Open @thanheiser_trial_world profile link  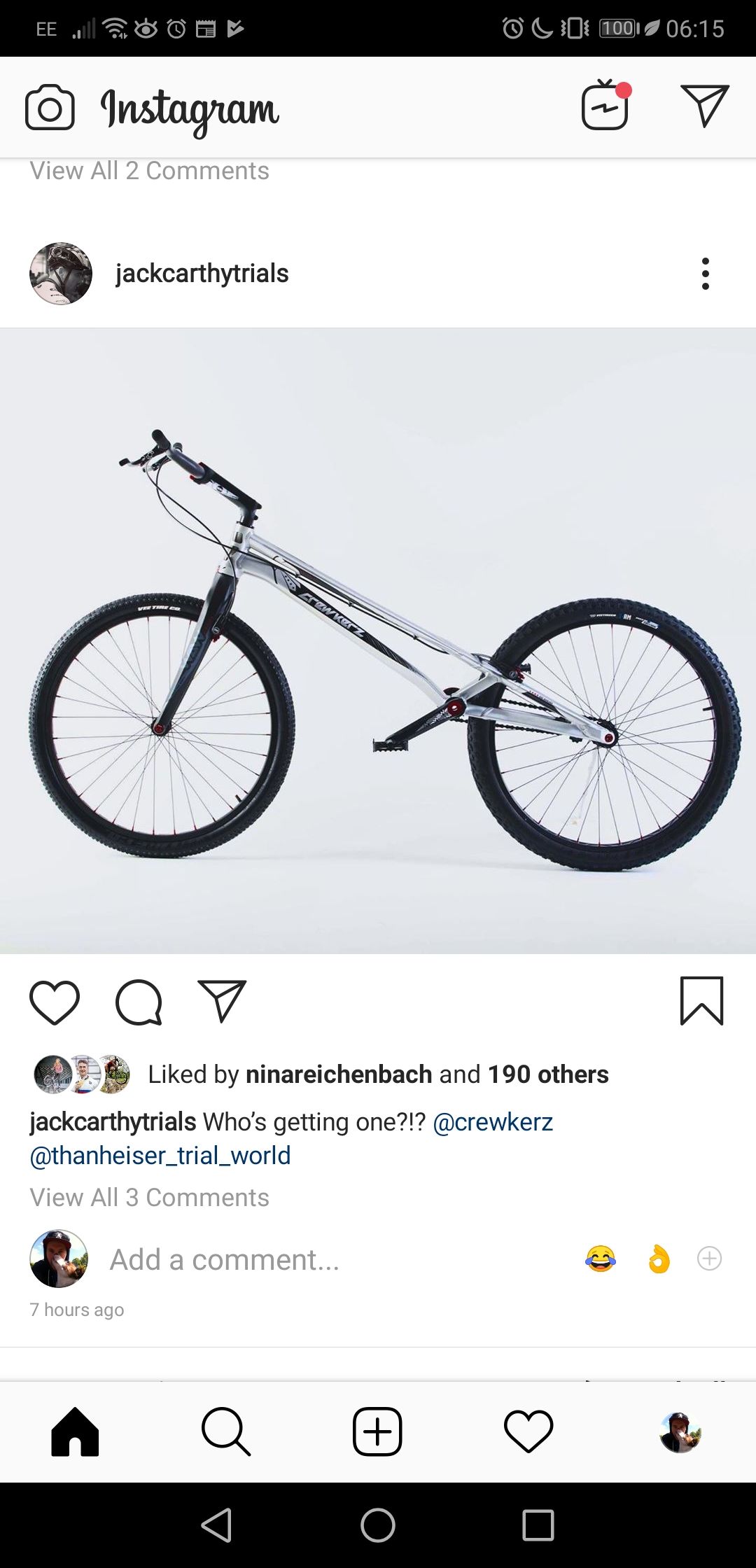point(160,1156)
